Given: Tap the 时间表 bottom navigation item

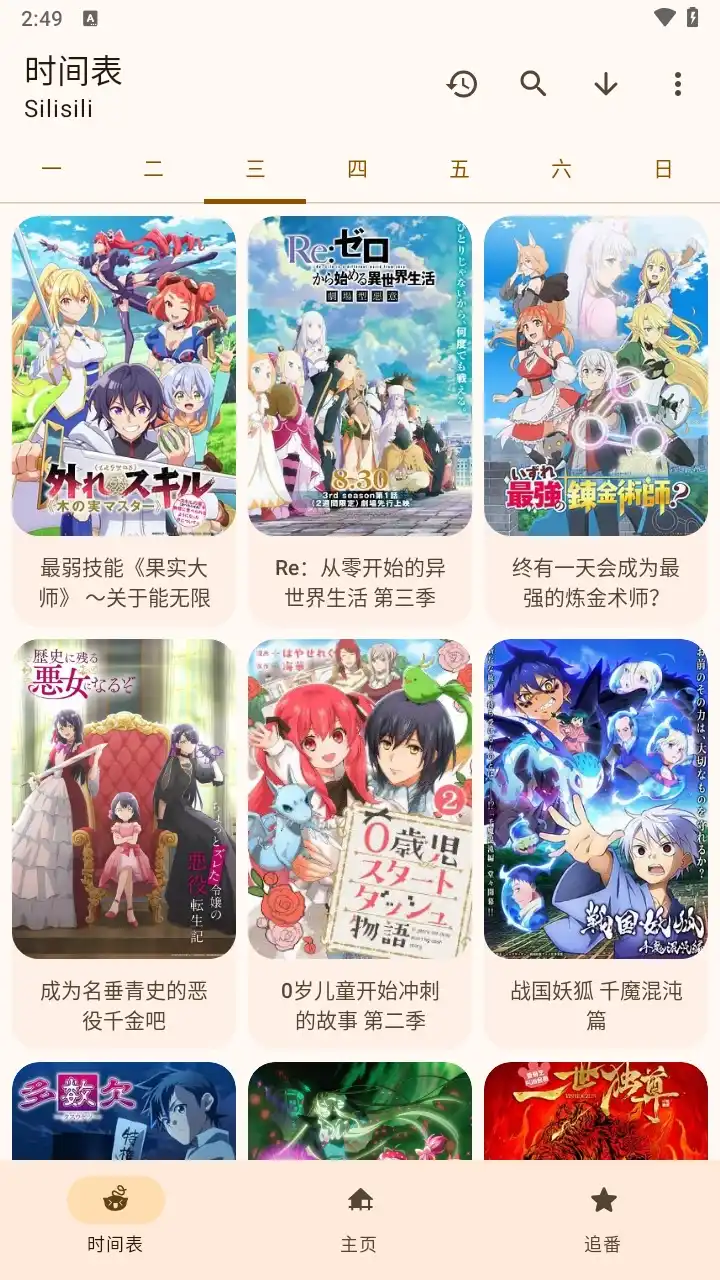Looking at the screenshot, I should [115, 1218].
